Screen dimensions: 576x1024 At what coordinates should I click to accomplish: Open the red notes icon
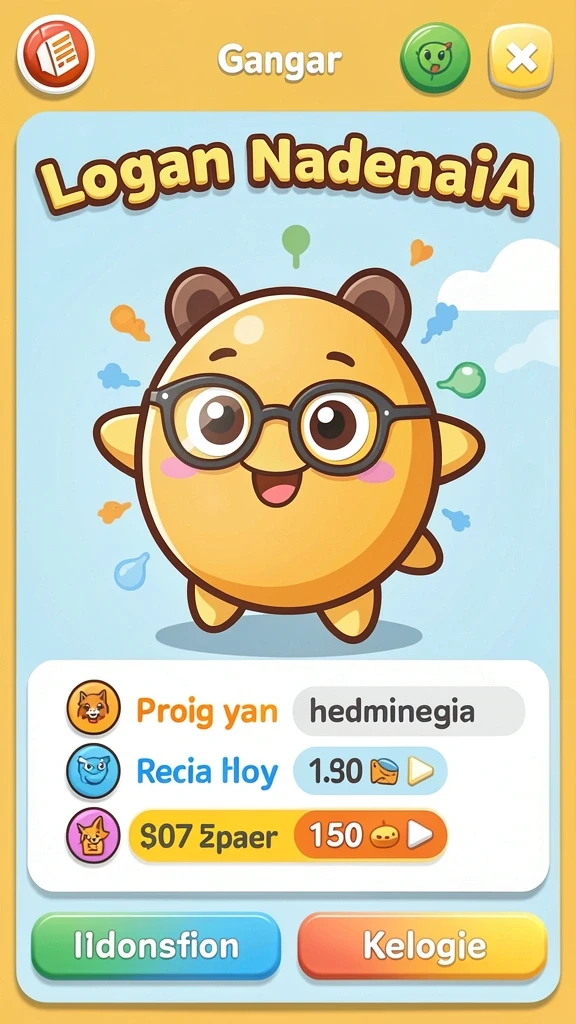56,54
